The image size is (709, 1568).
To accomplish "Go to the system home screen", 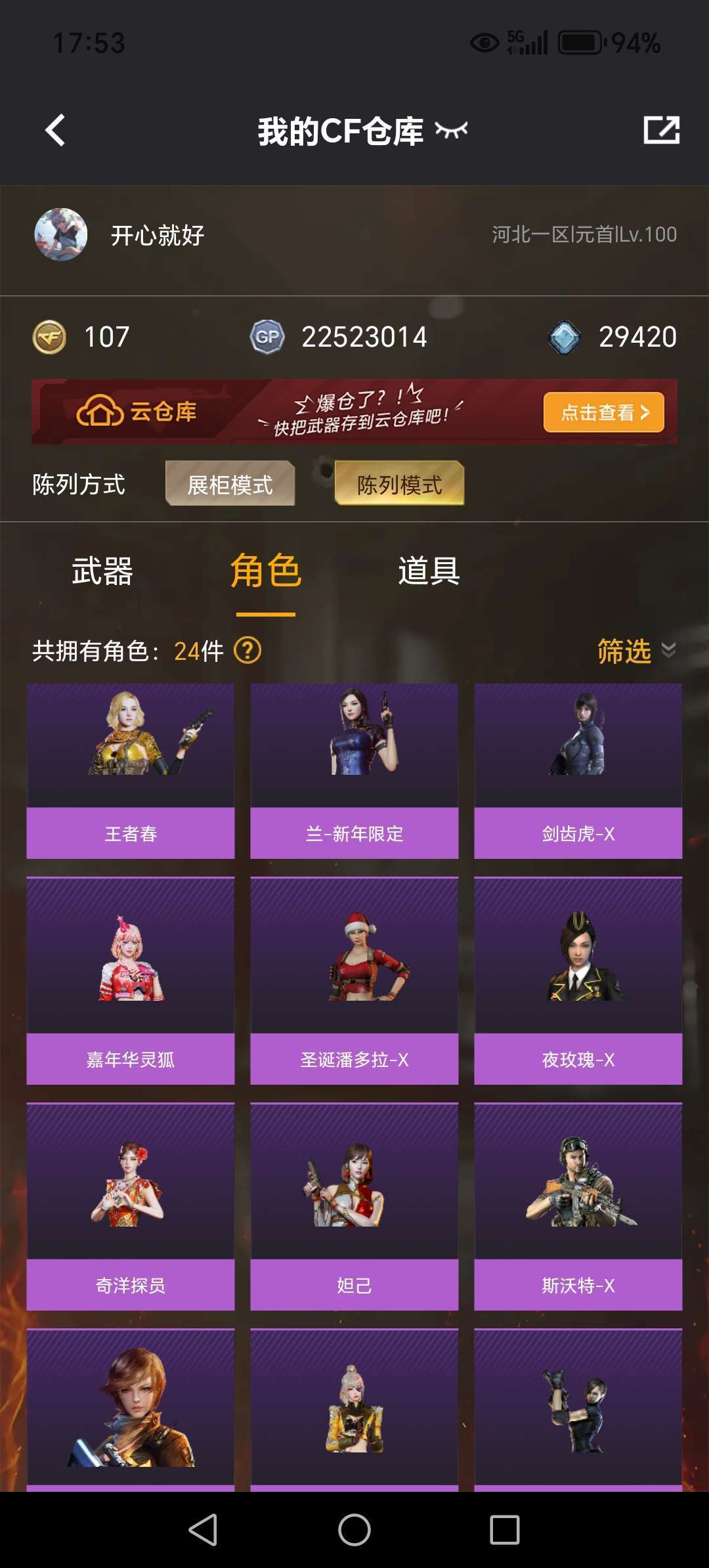I will click(x=354, y=1530).
